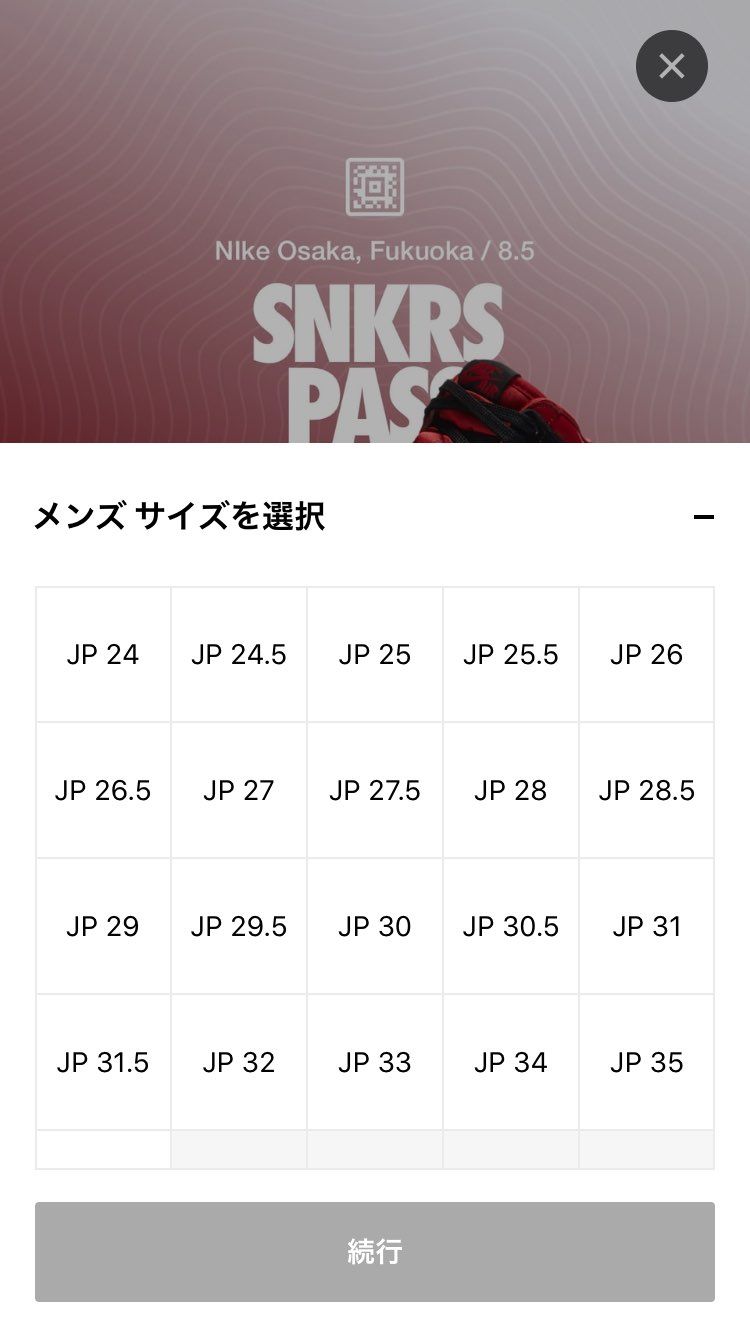Tap the 続行 continue button
This screenshot has width=750, height=1334.
375,1251
